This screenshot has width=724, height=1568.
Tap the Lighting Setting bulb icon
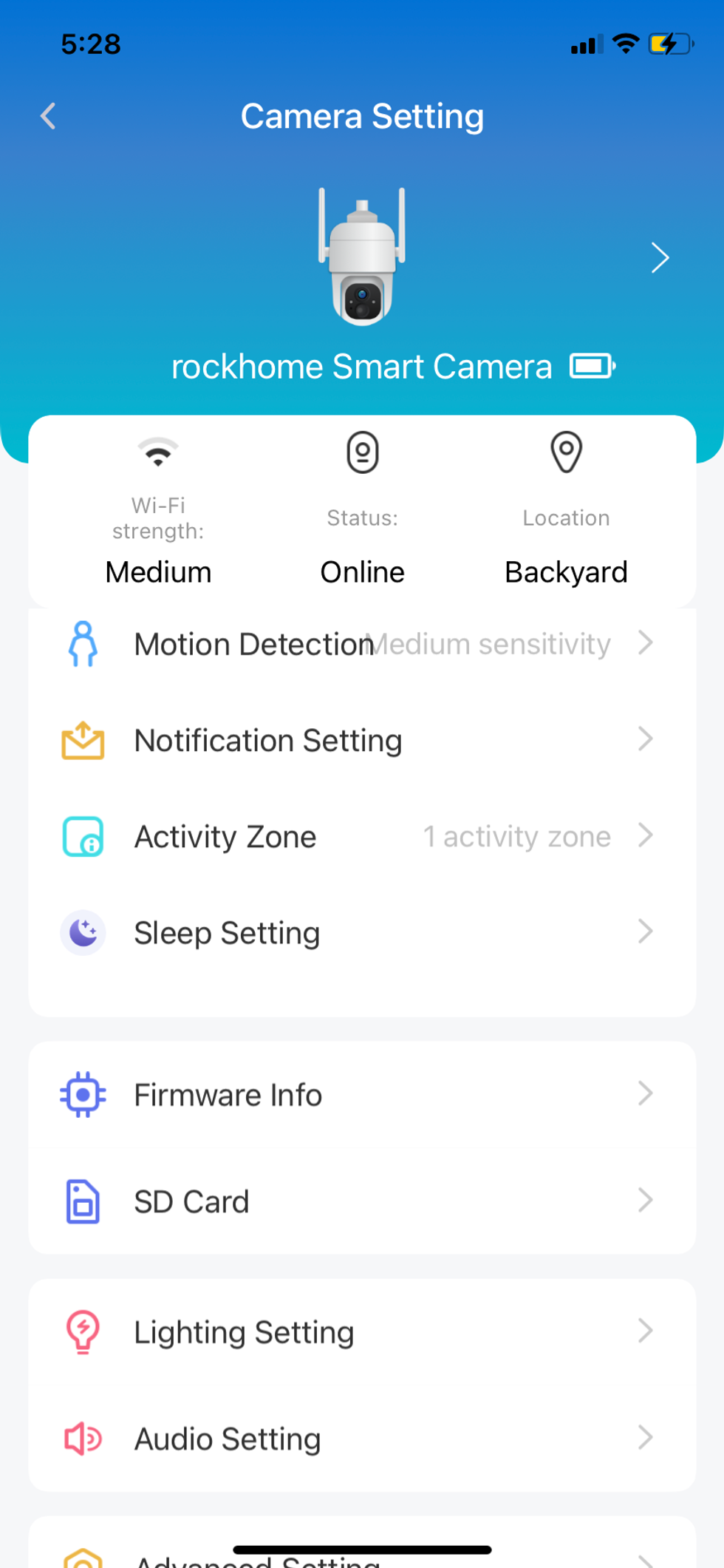point(83,1332)
